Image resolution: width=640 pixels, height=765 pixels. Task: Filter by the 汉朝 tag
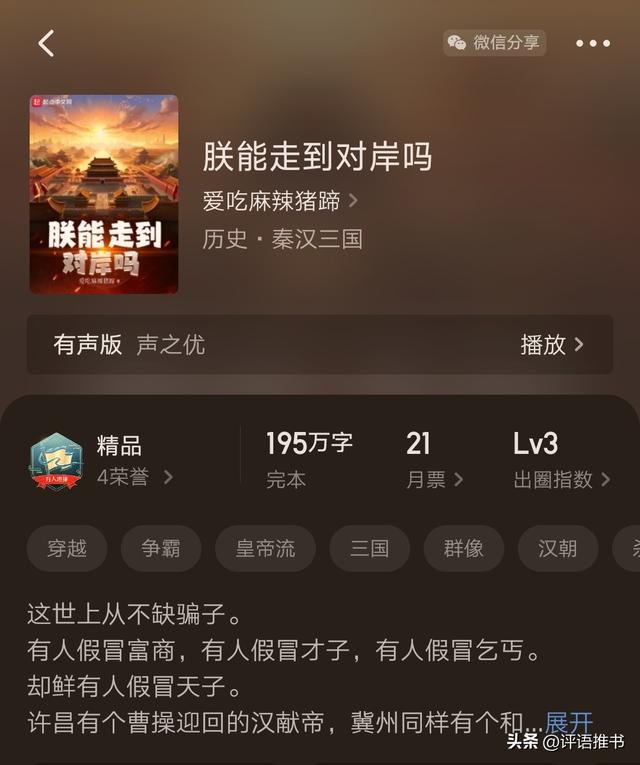(558, 548)
